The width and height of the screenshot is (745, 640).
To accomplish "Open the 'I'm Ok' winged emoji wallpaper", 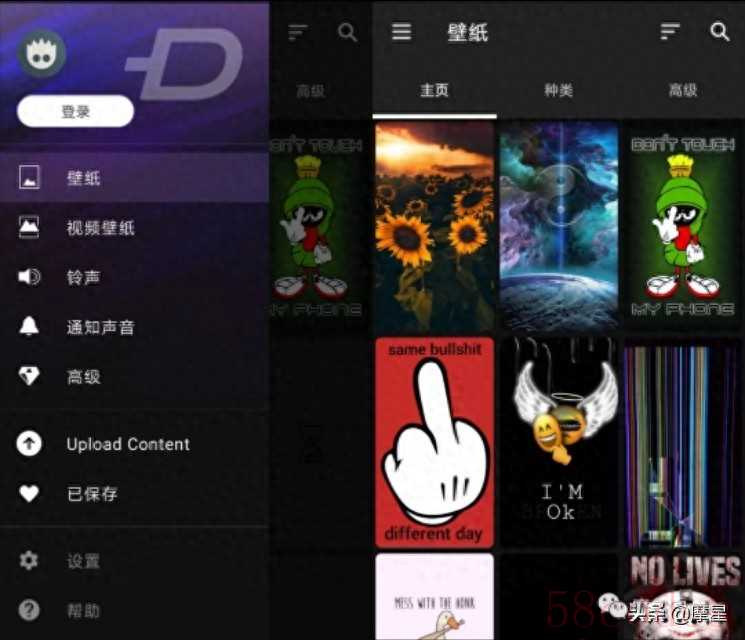I will click(x=558, y=442).
